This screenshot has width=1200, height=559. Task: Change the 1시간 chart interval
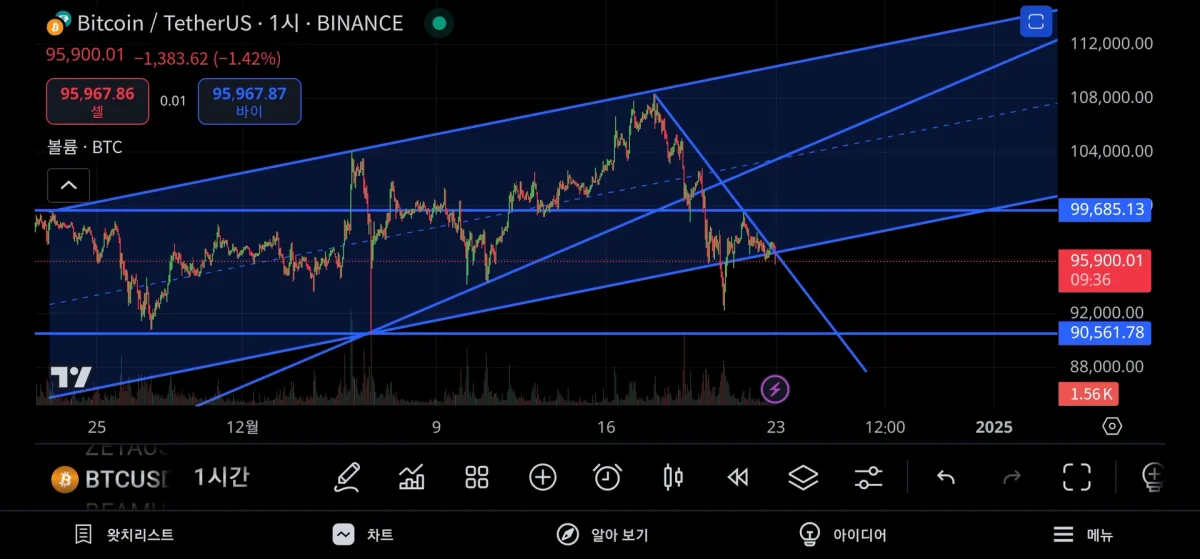[221, 477]
